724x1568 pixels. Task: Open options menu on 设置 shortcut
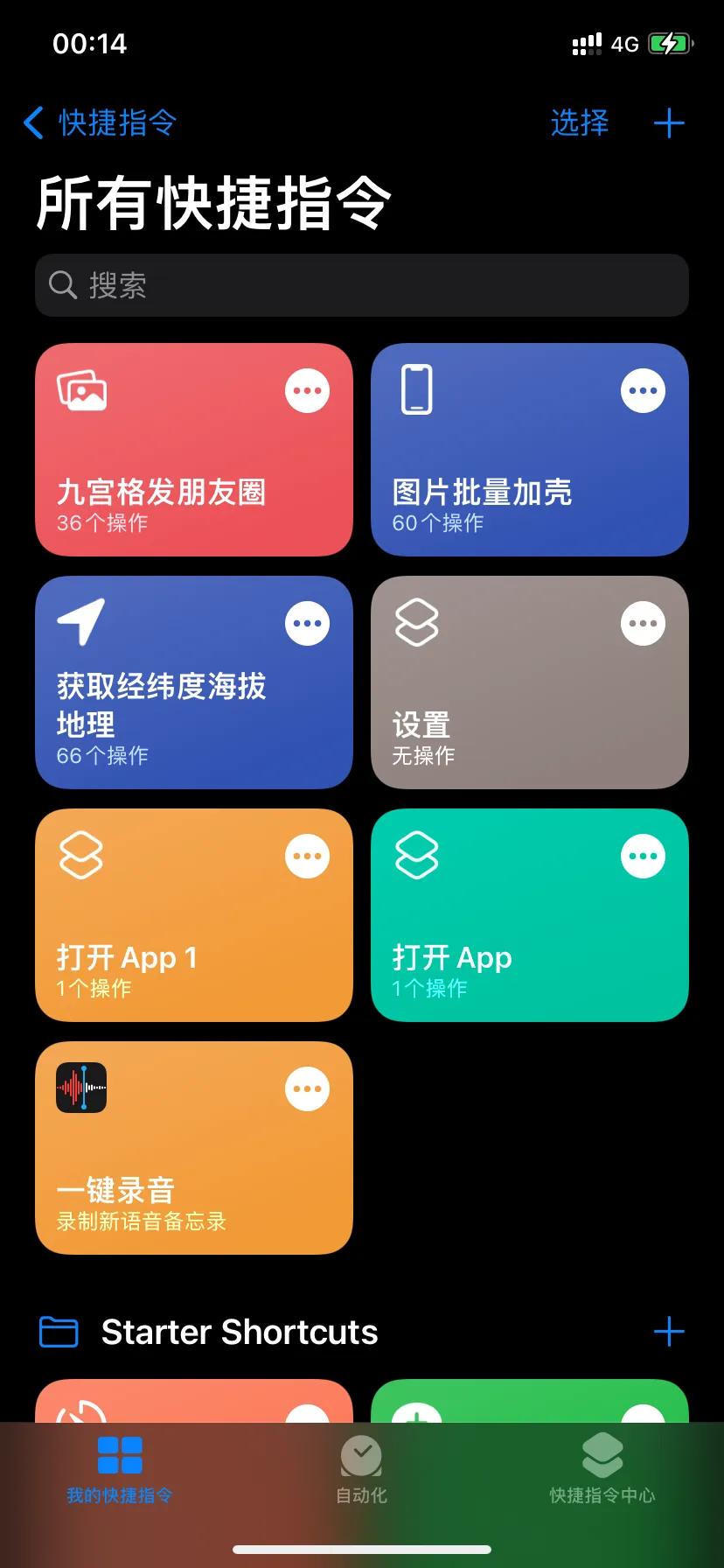[x=642, y=623]
